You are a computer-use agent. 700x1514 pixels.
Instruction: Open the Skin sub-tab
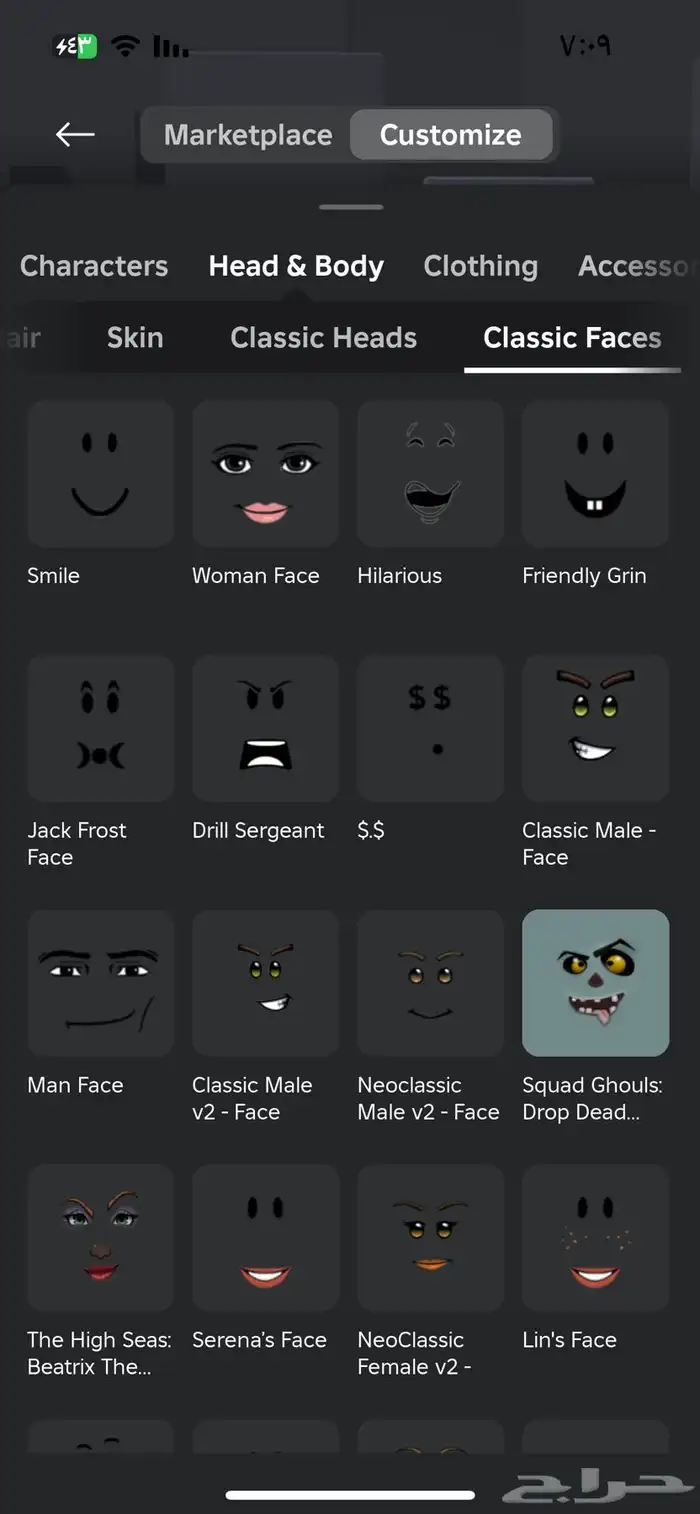coord(135,338)
